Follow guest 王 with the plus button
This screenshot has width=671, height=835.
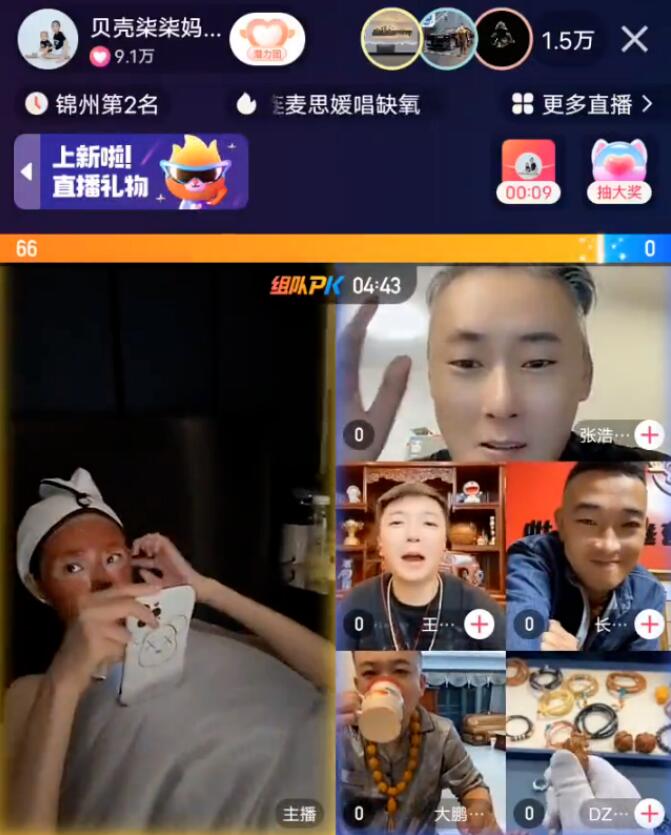coord(481,625)
